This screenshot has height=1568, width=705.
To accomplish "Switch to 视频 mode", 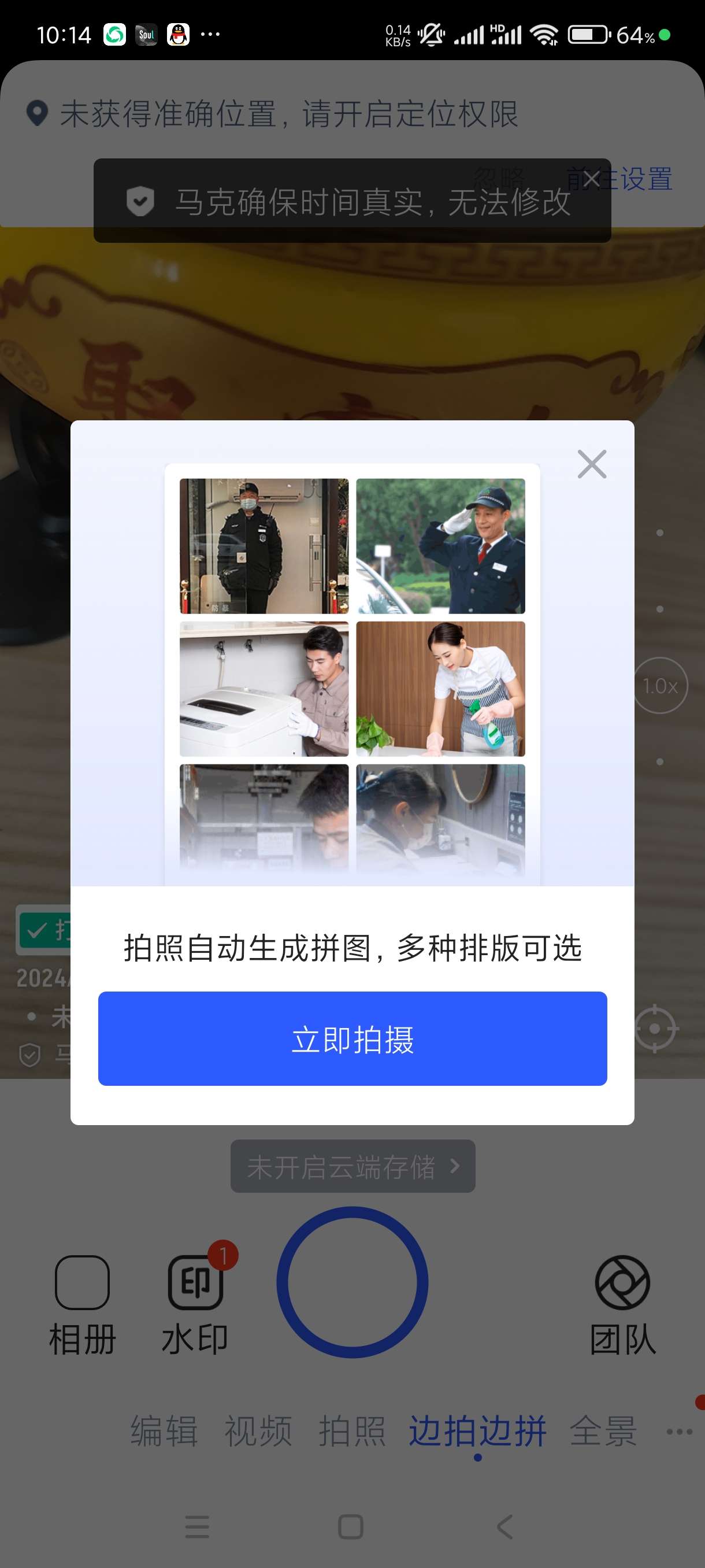I will click(258, 1430).
